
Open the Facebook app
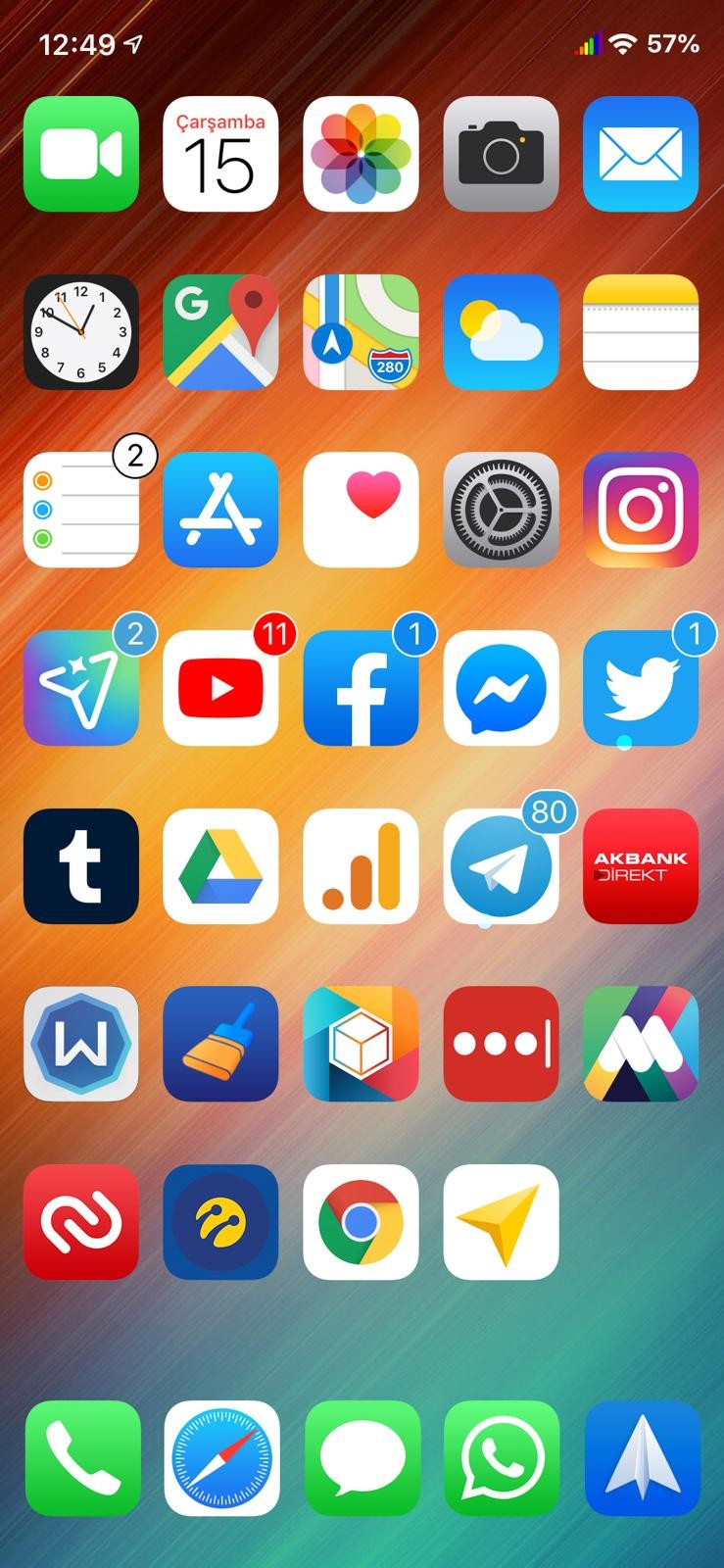(x=361, y=688)
